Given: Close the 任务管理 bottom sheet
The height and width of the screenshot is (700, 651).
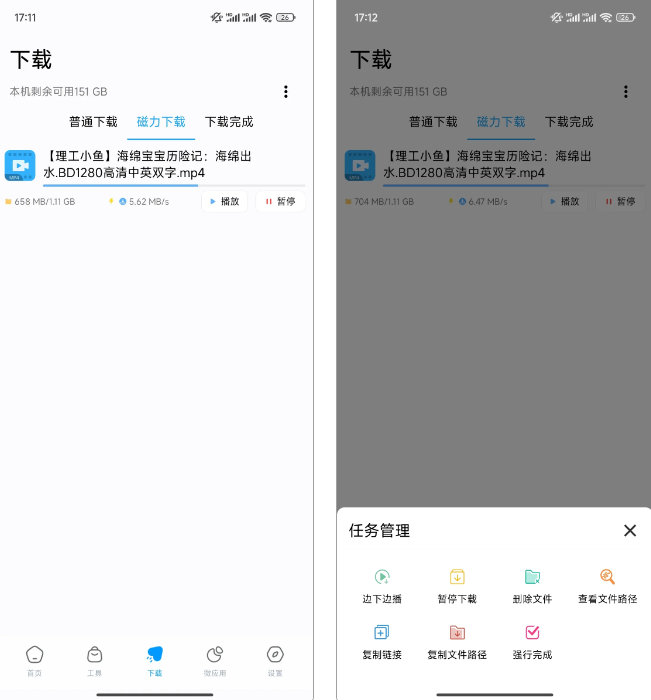Looking at the screenshot, I should [x=629, y=531].
